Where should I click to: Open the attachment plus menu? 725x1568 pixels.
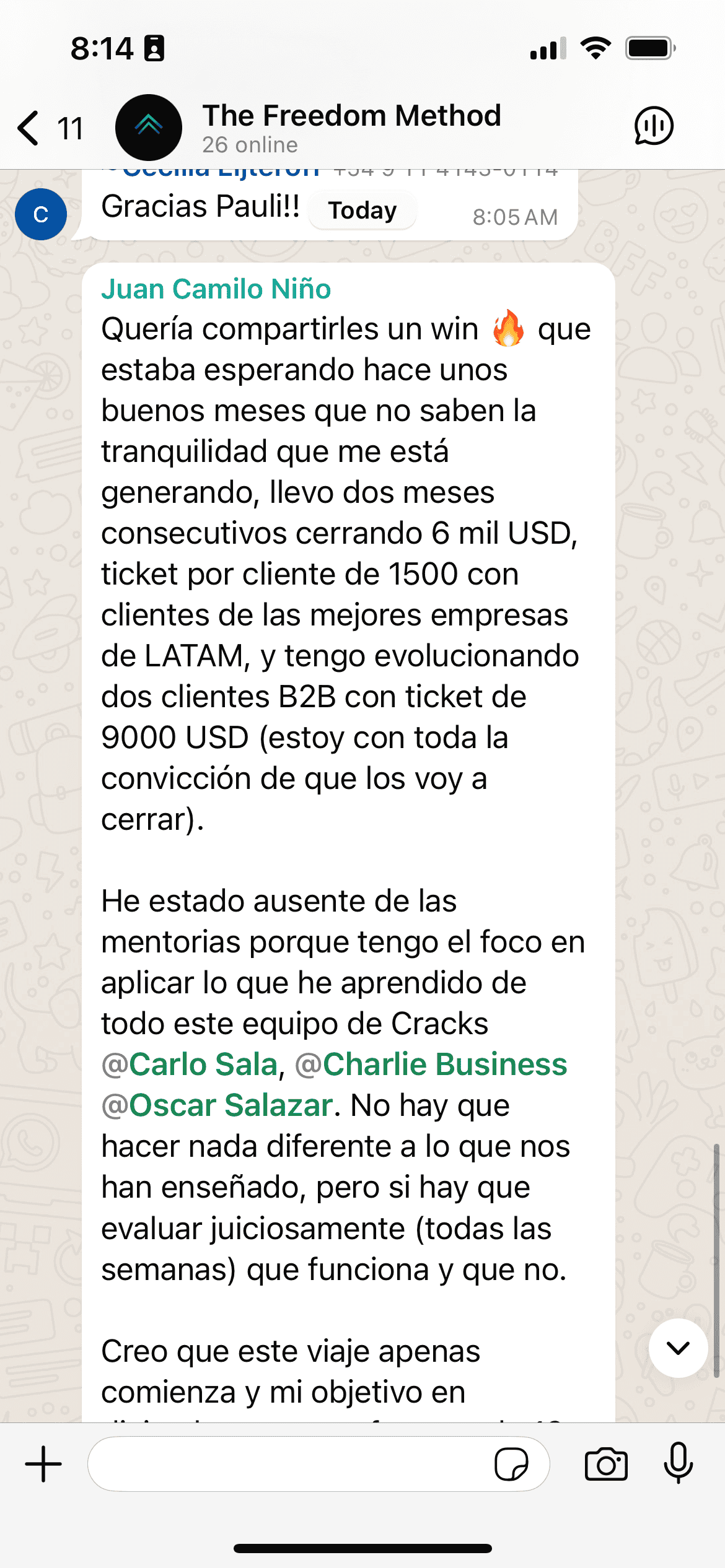click(43, 1465)
